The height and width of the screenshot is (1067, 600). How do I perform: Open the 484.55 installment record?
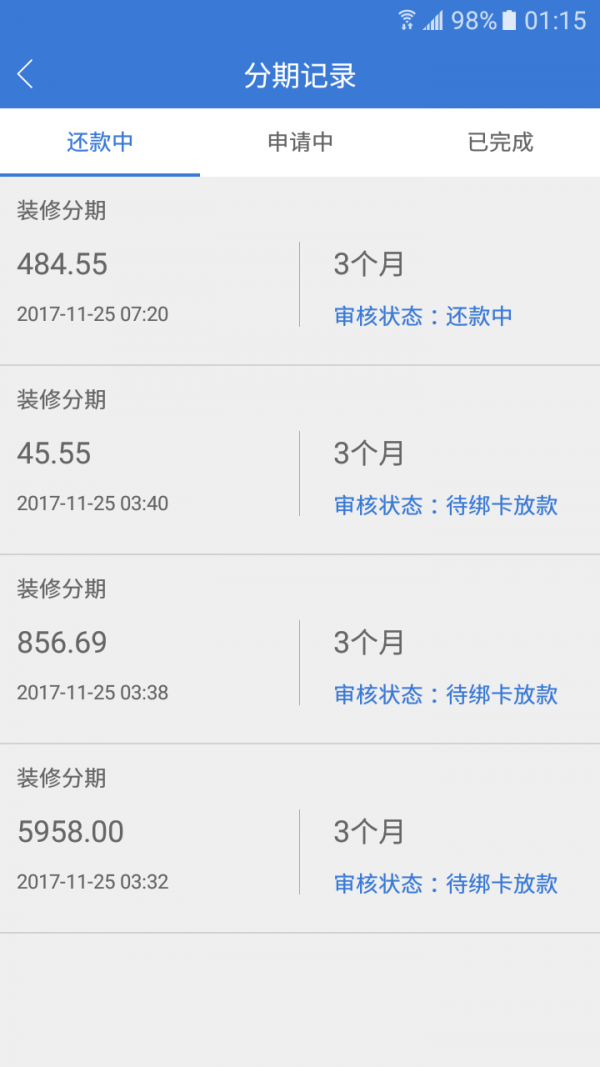(300, 271)
